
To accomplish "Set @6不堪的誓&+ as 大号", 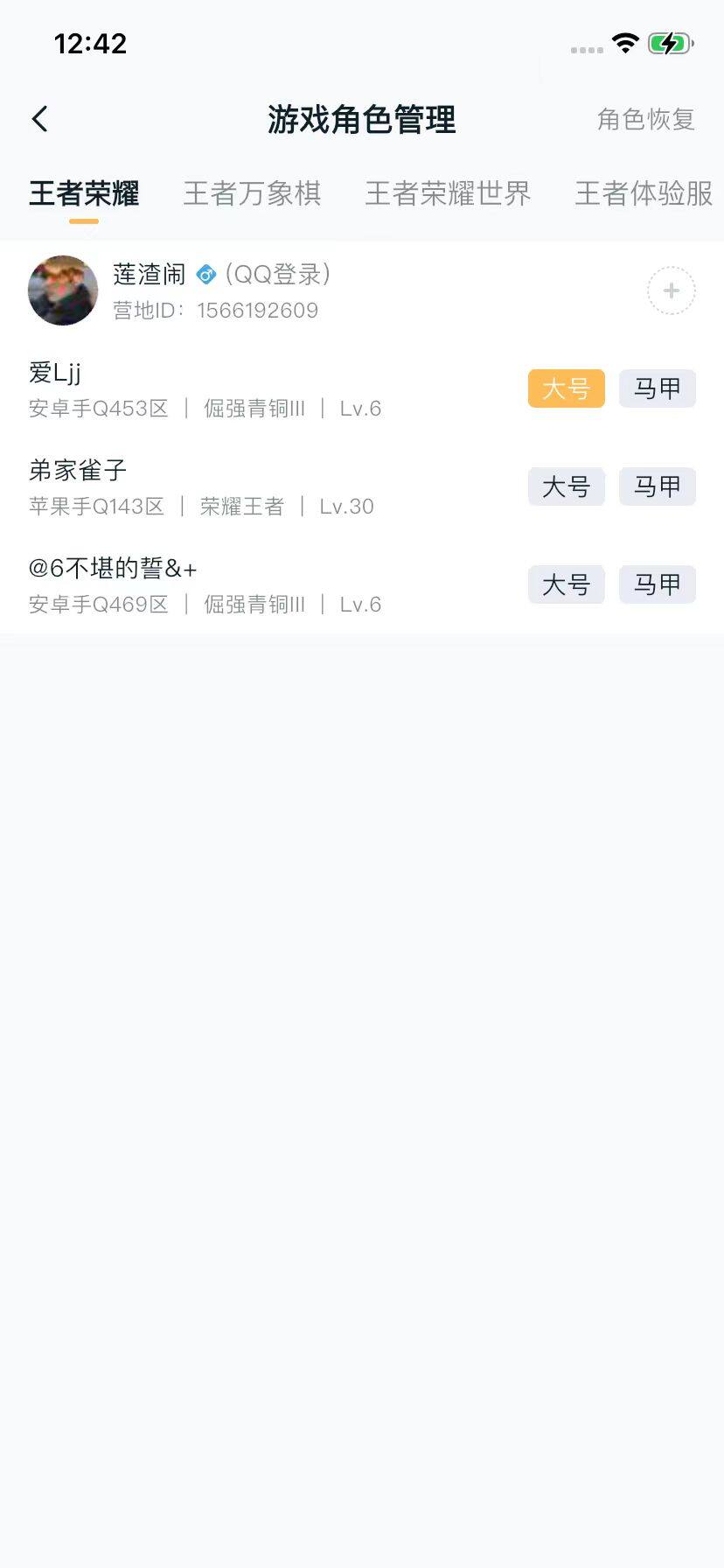I will coord(566,584).
